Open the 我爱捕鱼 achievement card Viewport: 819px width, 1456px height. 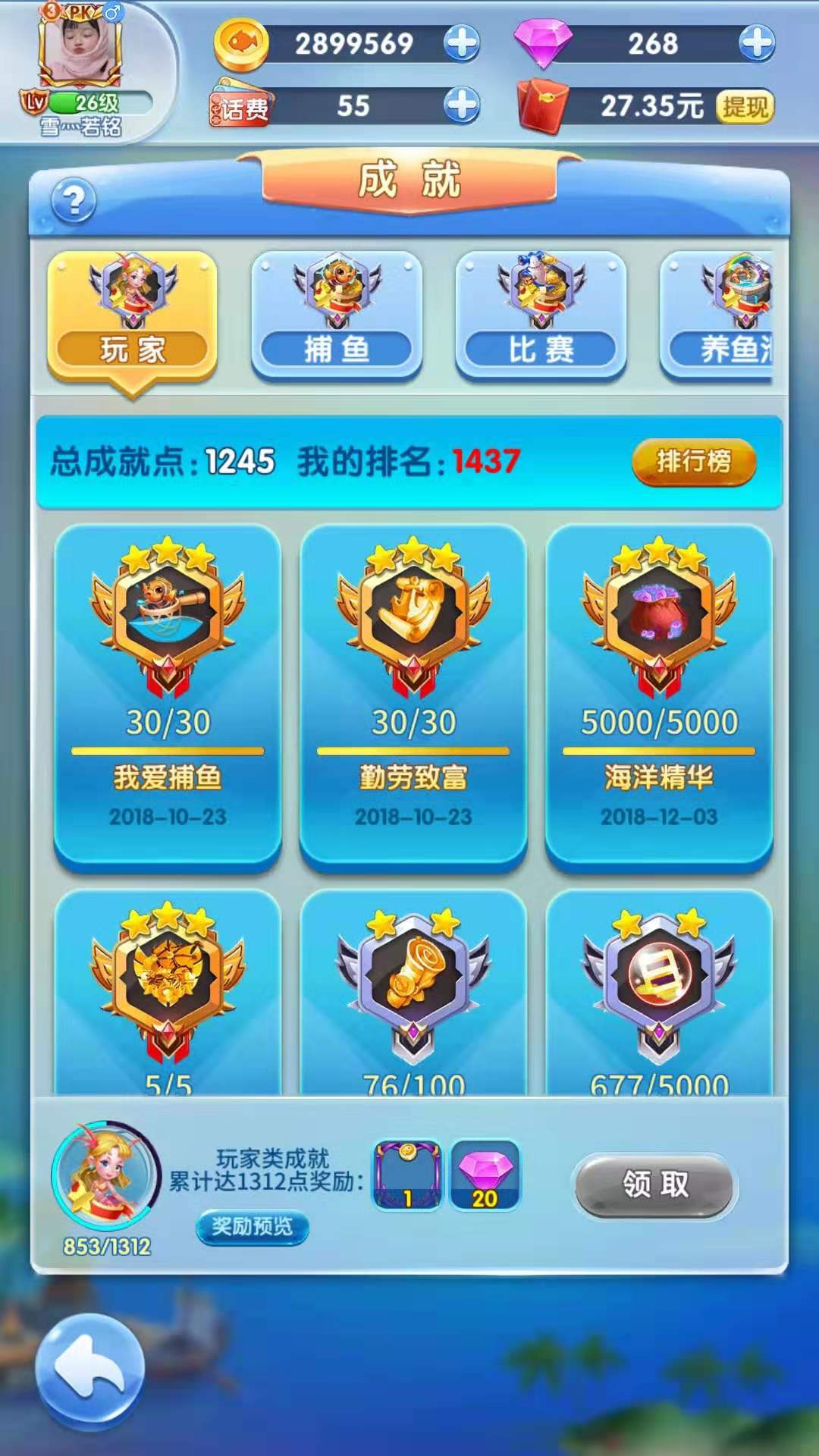coord(168,694)
